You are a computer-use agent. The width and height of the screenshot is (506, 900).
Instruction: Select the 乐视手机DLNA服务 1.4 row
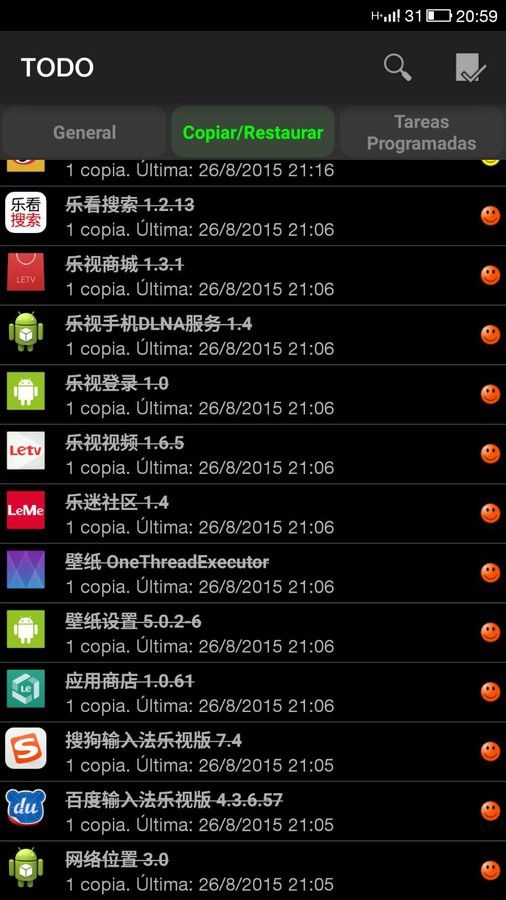(x=253, y=336)
